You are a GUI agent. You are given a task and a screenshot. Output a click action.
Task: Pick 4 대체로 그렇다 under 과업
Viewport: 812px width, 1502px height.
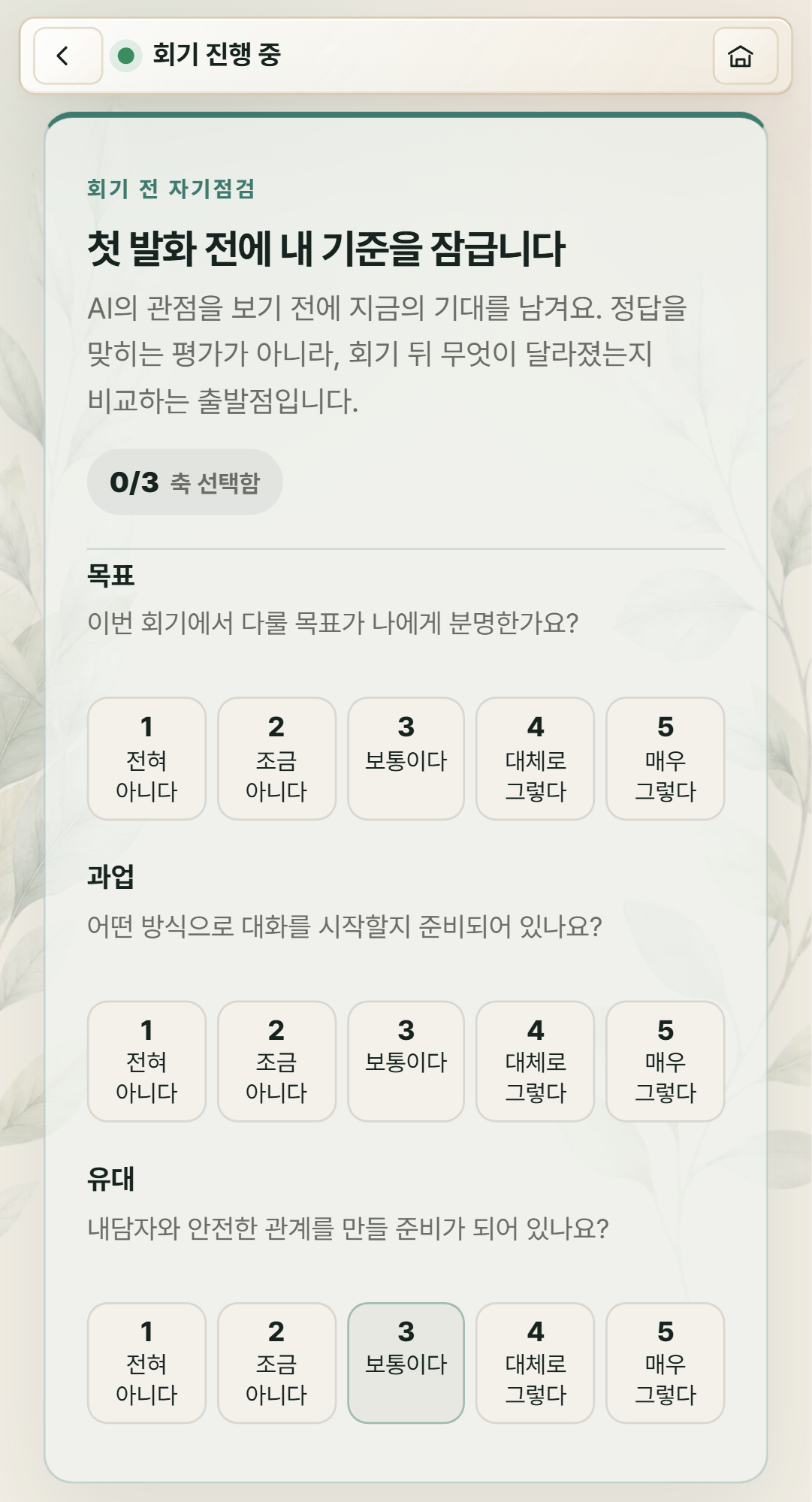coord(535,1061)
